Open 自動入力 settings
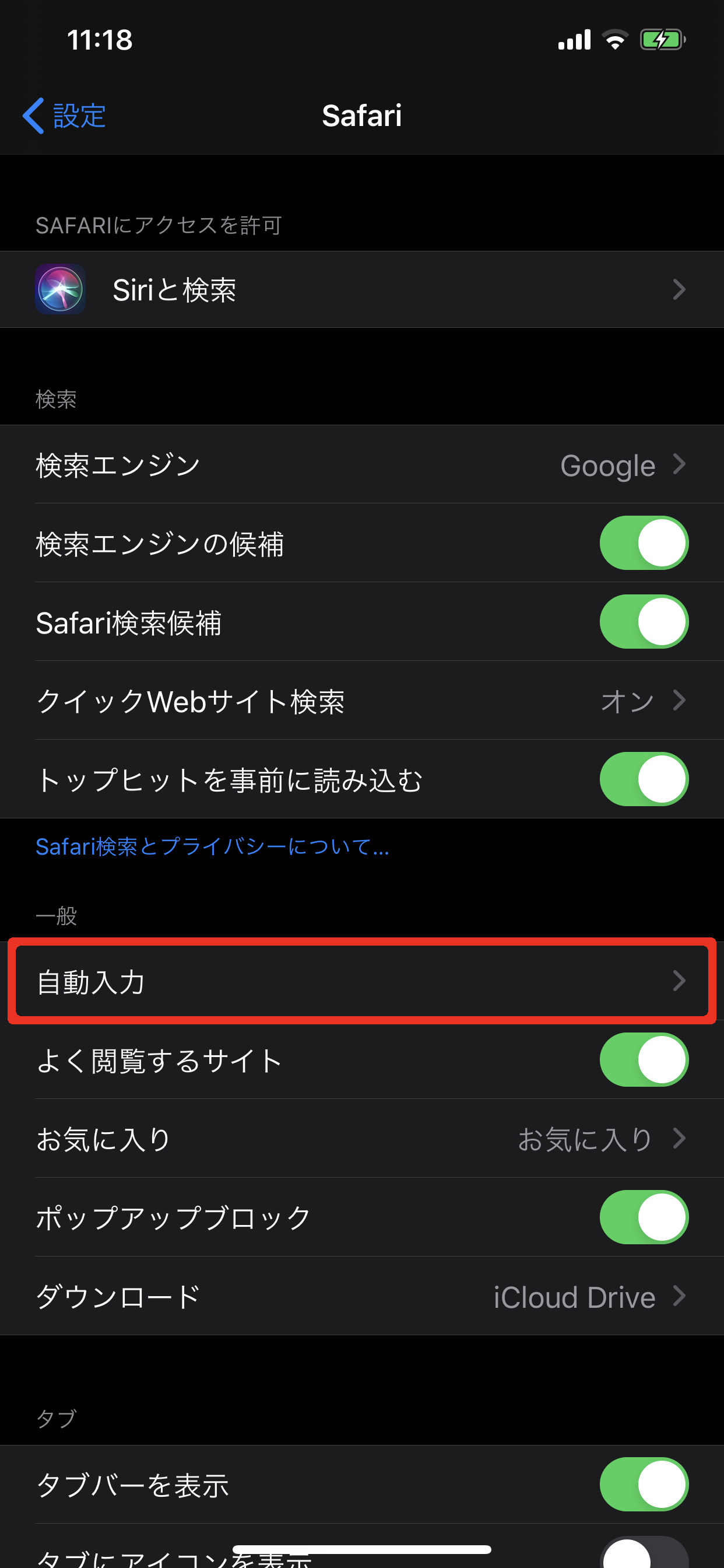 coord(361,981)
